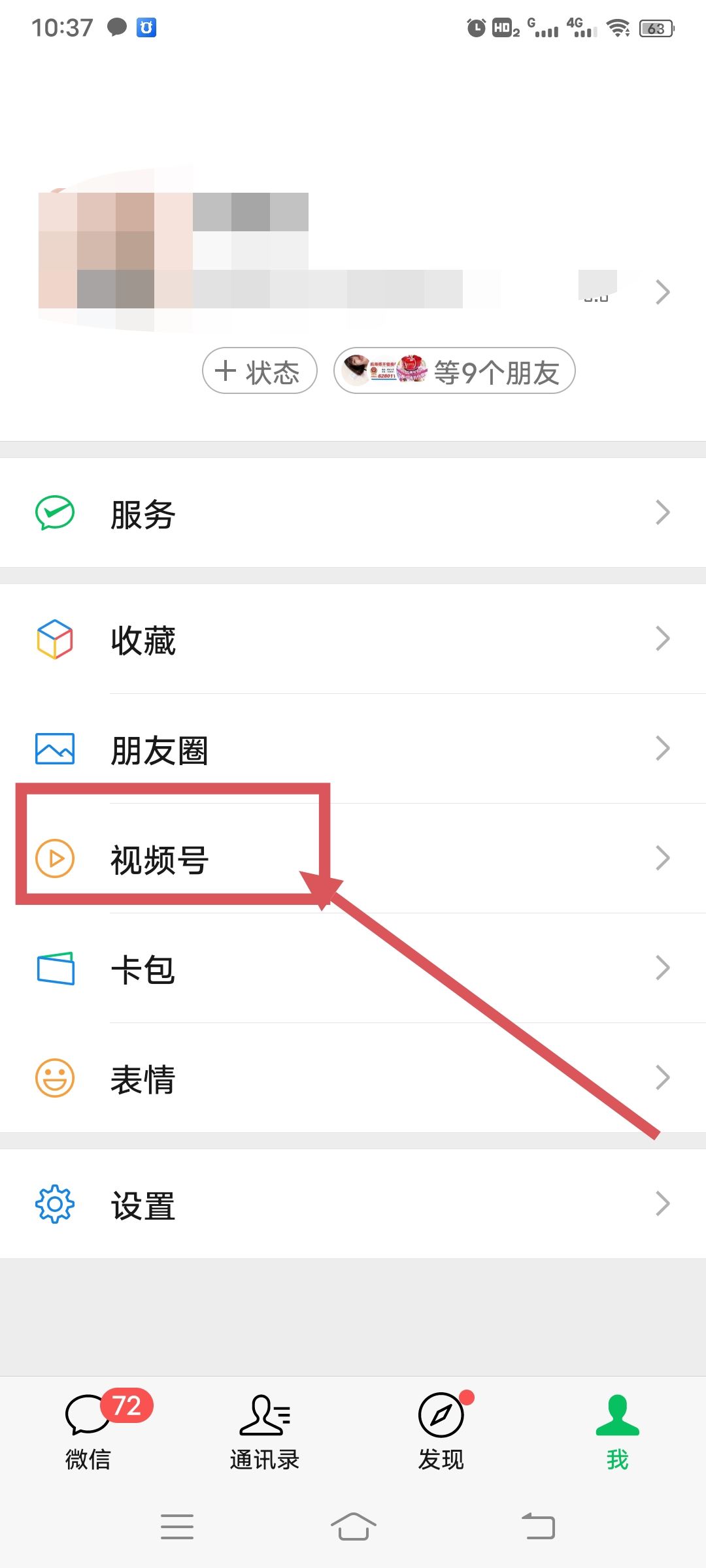The image size is (706, 1568).
Task: Tap the battery indicator showing 63
Action: tap(656, 28)
